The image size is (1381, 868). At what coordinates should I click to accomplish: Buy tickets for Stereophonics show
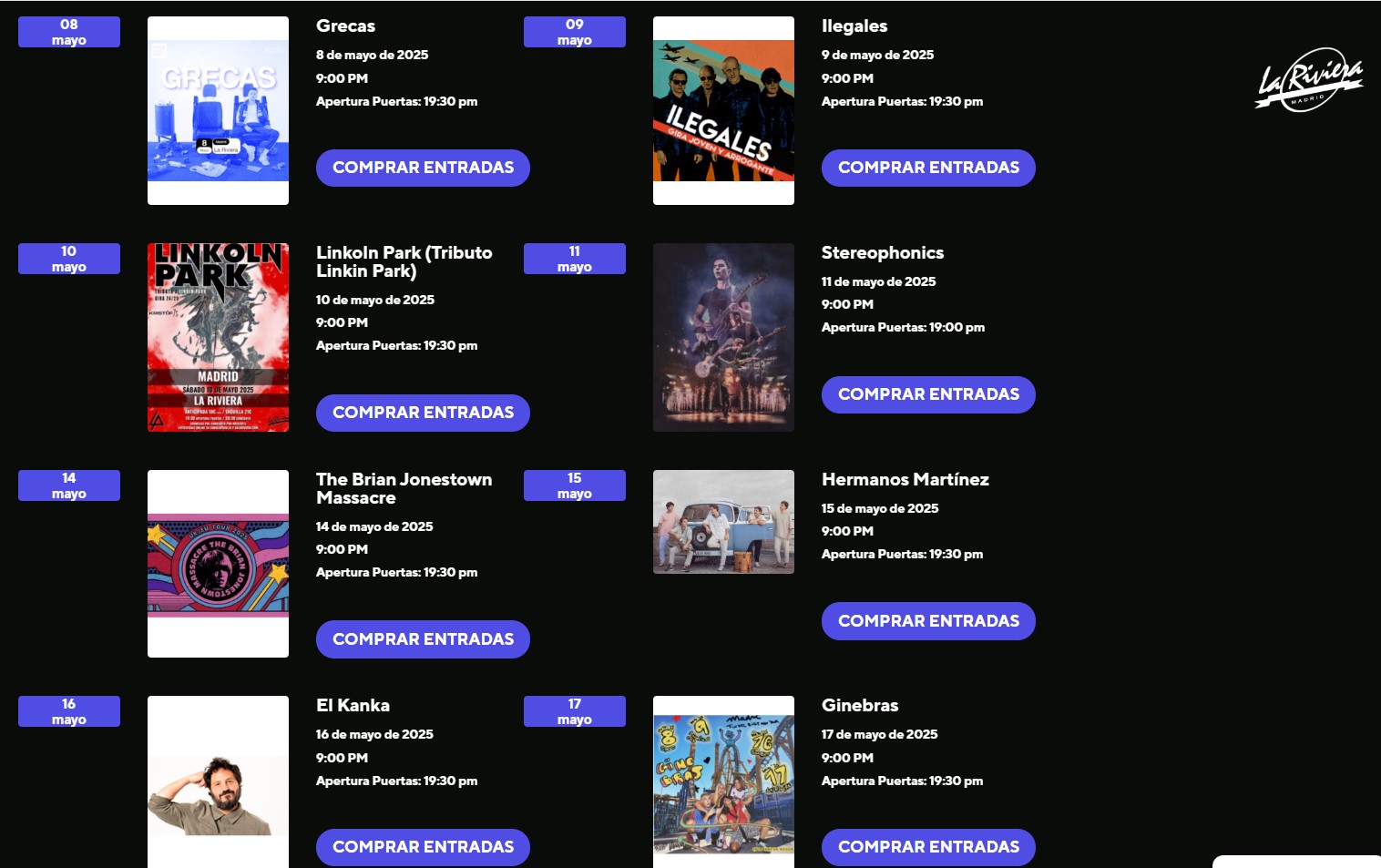(x=928, y=394)
